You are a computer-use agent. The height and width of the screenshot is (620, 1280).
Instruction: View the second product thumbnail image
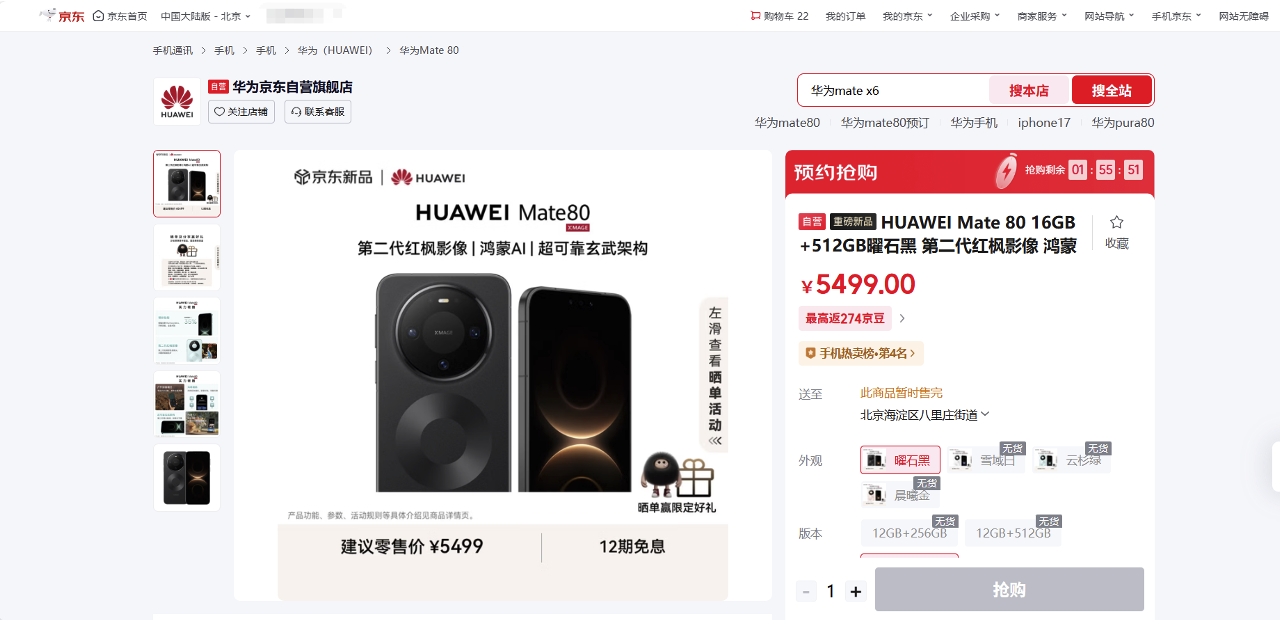(x=187, y=257)
